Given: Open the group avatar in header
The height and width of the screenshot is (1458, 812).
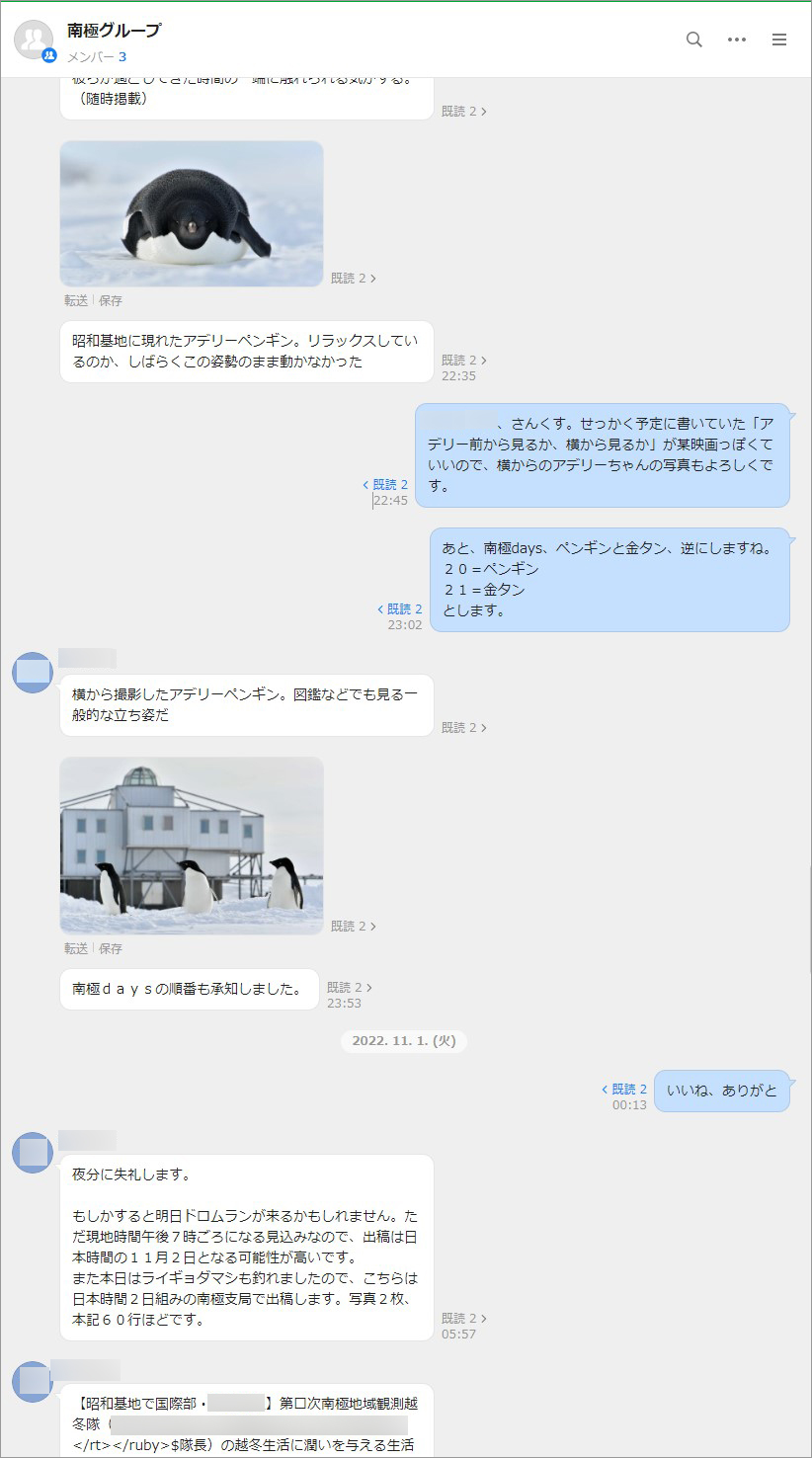Looking at the screenshot, I should 34,40.
